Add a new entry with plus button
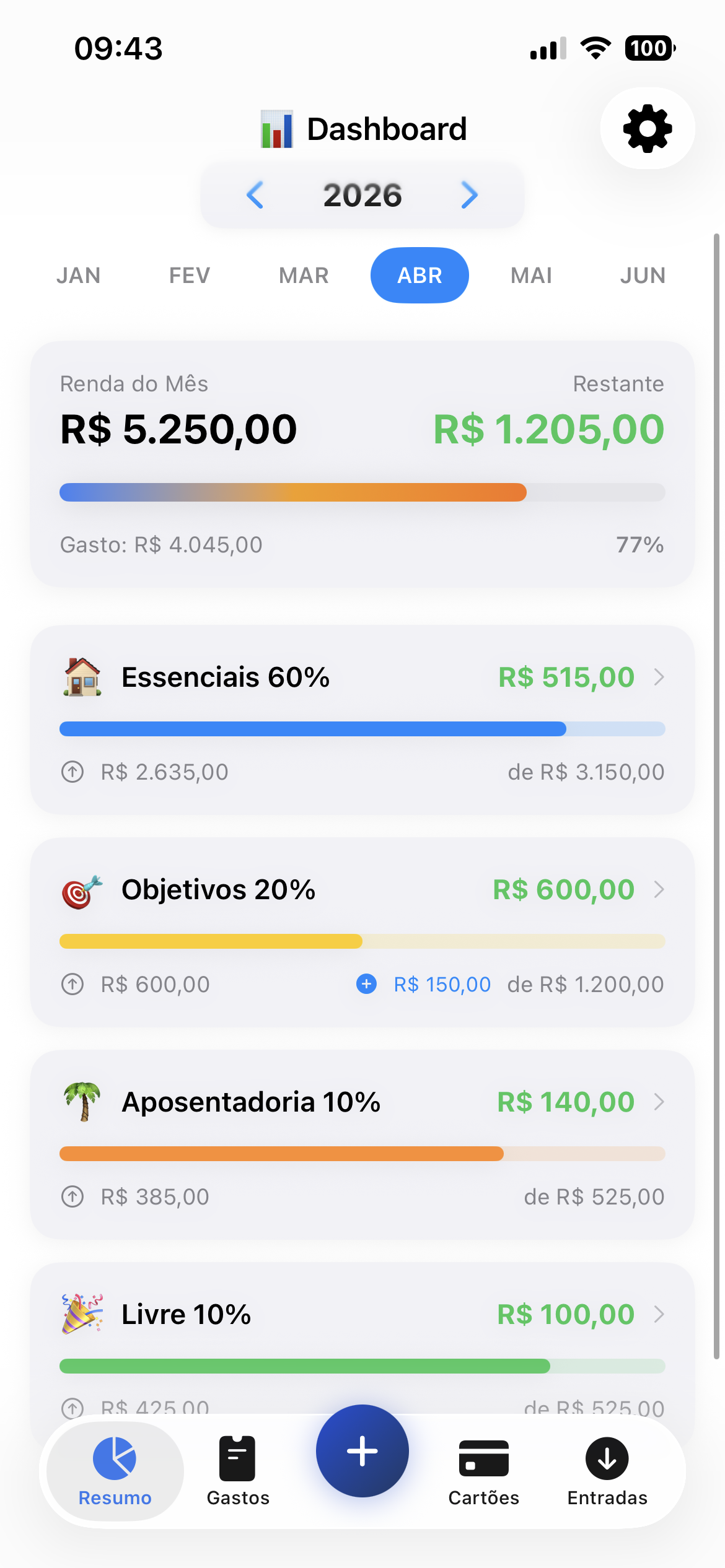This screenshot has height=1568, width=725. [x=362, y=1451]
